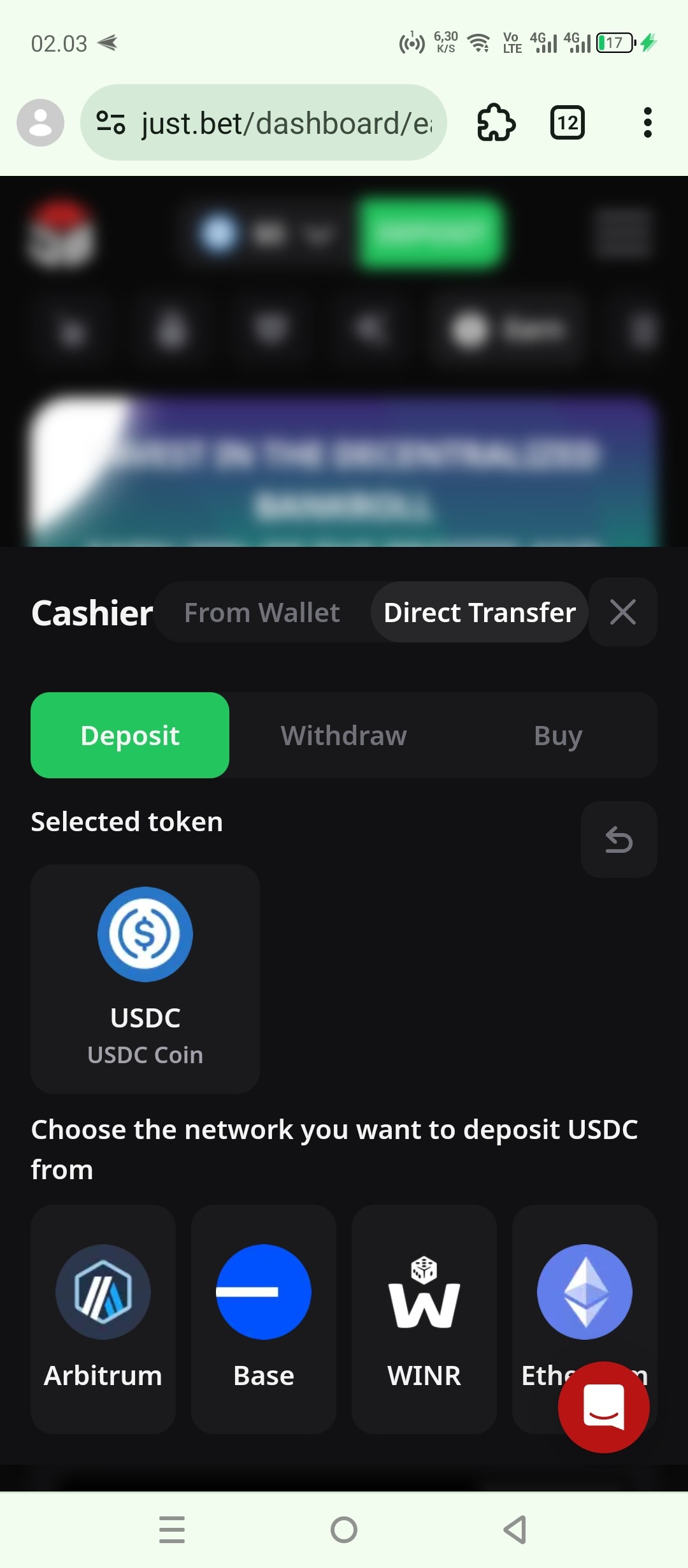688x1568 pixels.
Task: Switch to the Buy tab
Action: [x=558, y=736]
